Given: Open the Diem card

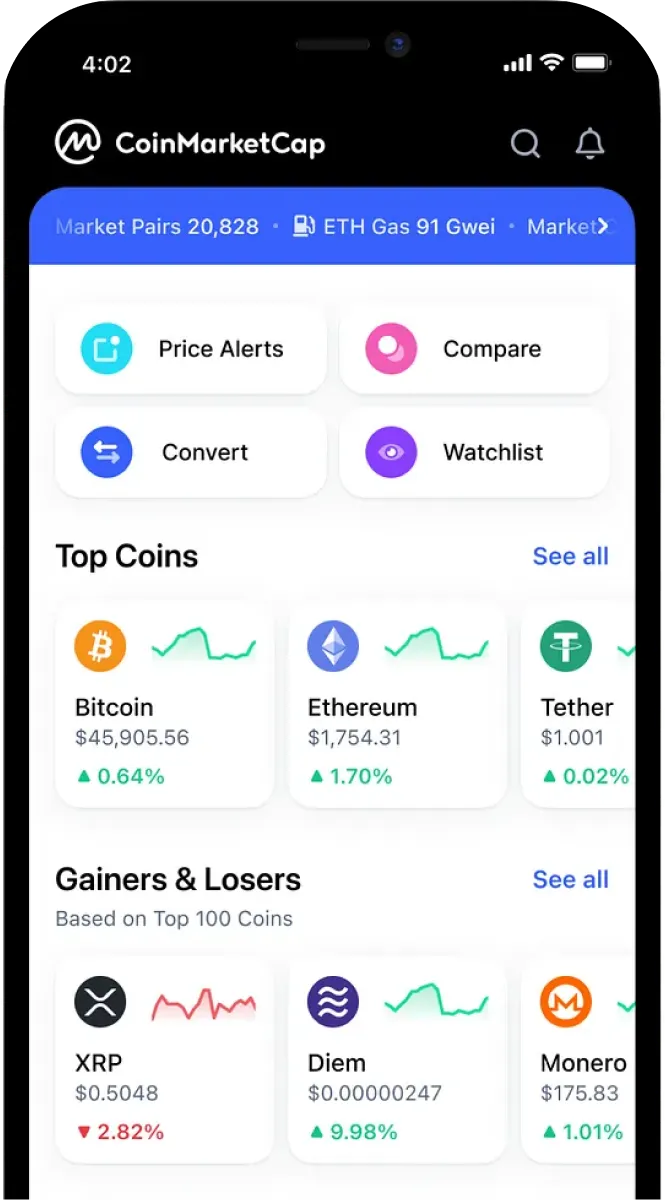Looking at the screenshot, I should pyautogui.click(x=397, y=1059).
